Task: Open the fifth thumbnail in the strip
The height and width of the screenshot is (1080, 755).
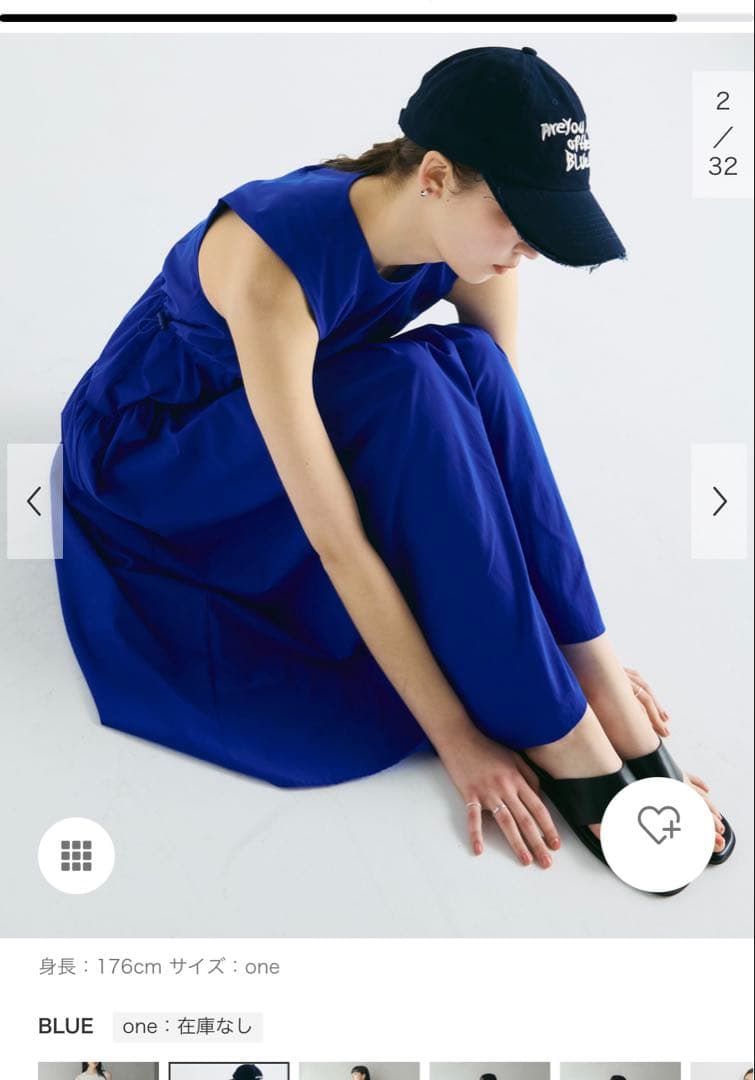Action: [x=620, y=1071]
